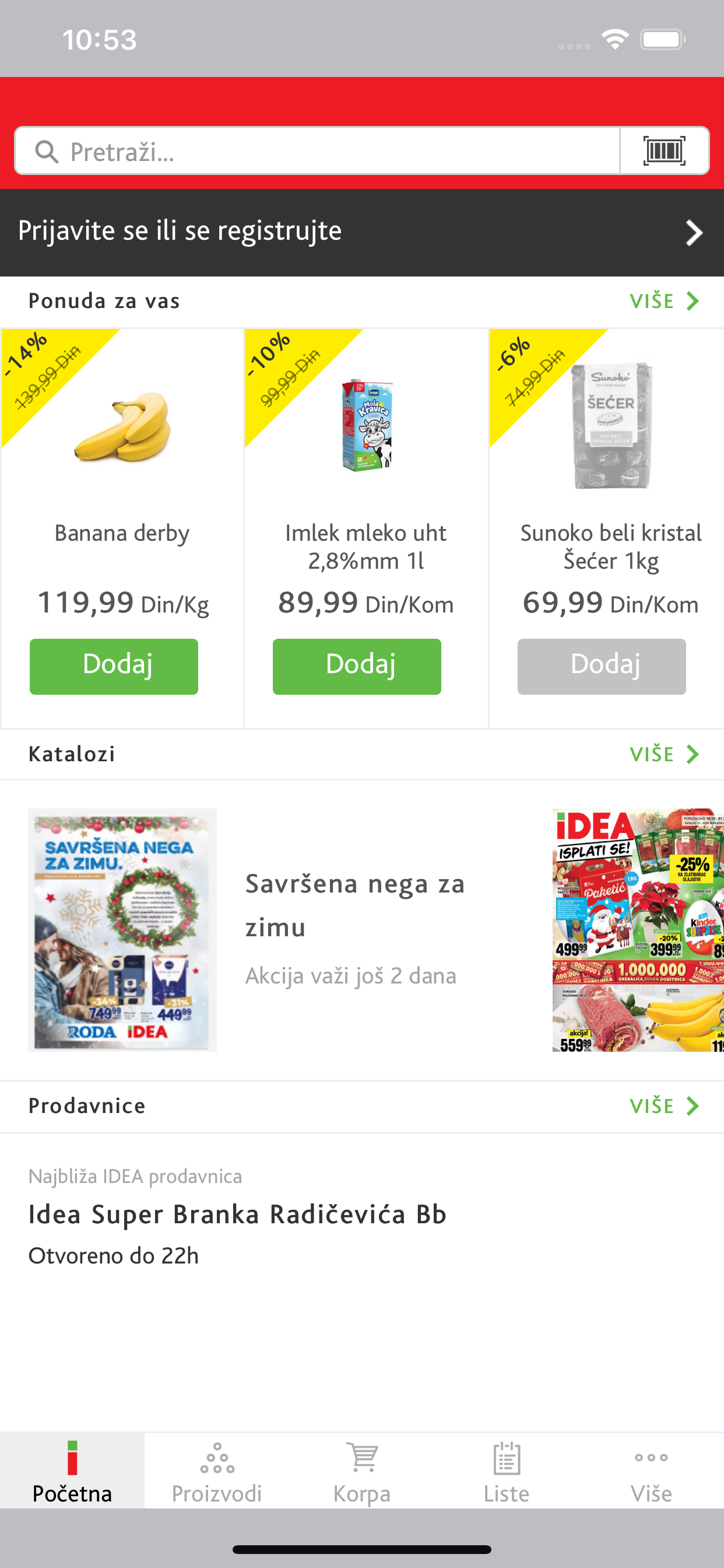Tap the Više three-dots icon
Viewport: 724px width, 1568px height.
(x=652, y=1458)
